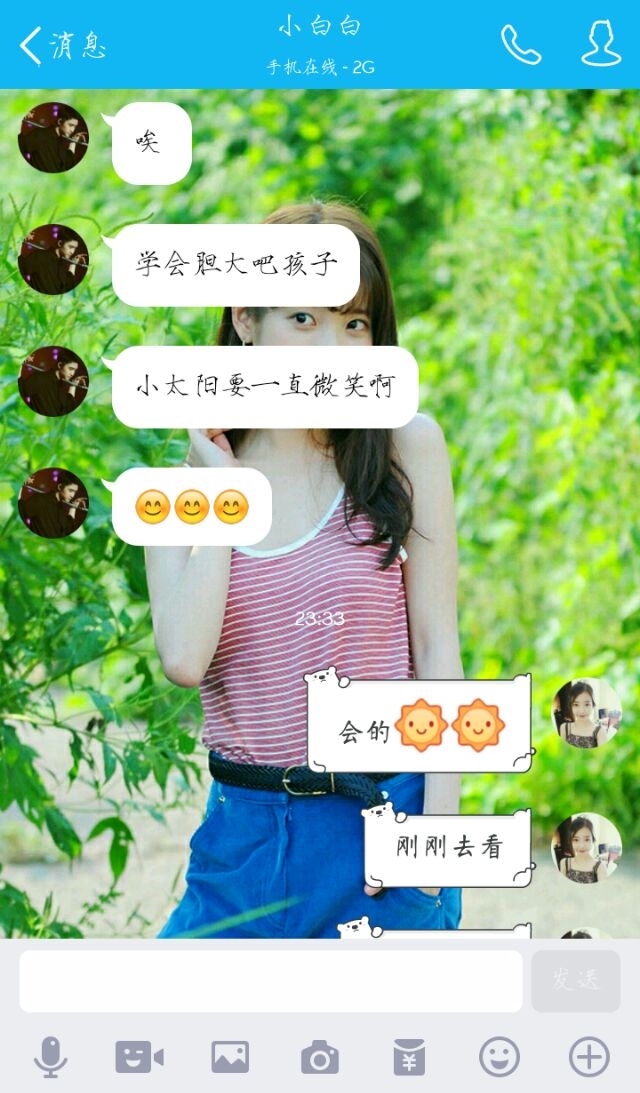The width and height of the screenshot is (640, 1093).
Task: Open the contact profile icon
Action: [601, 43]
